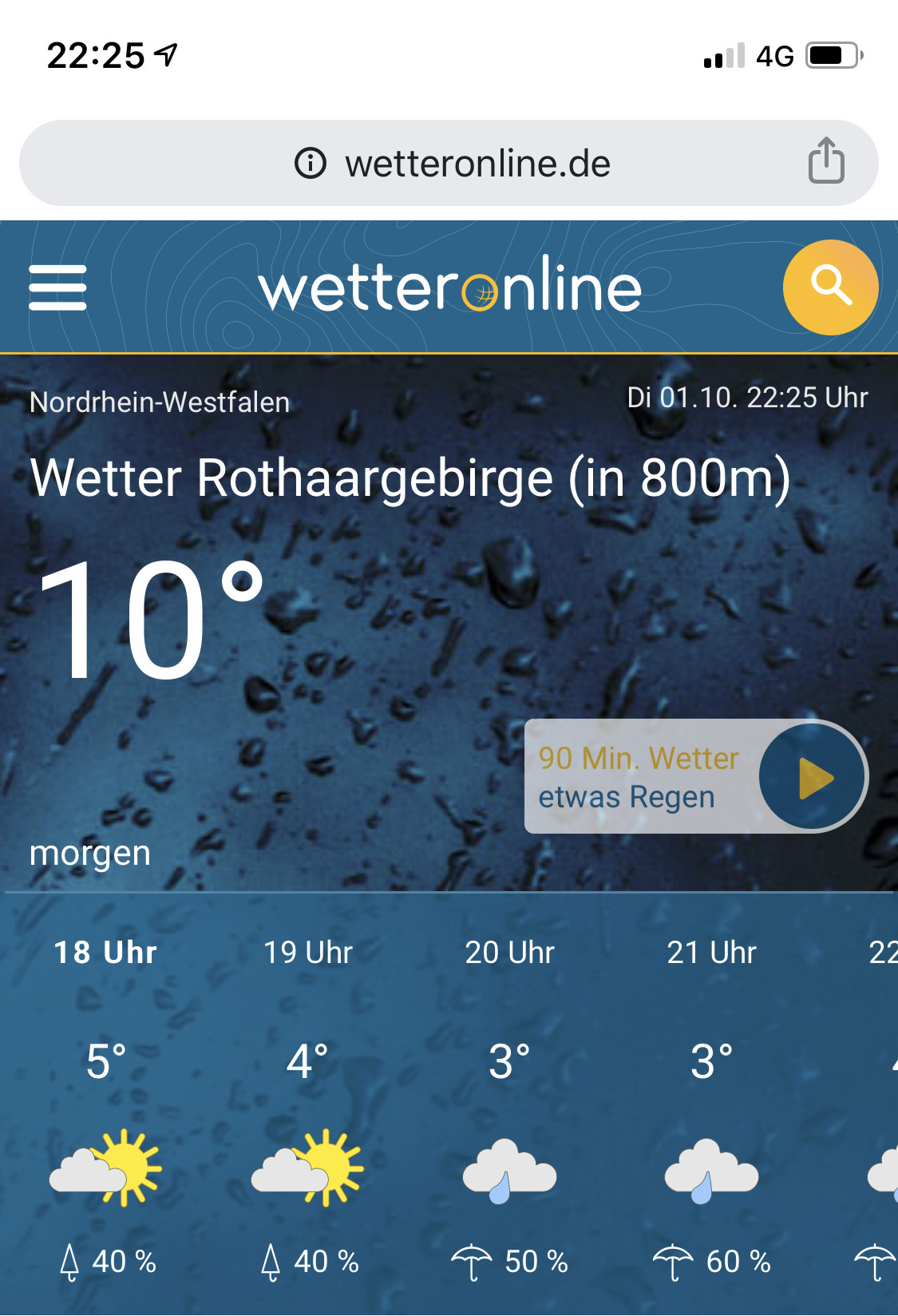Select the 21 Uhr forecast column
898x1316 pixels.
tap(711, 1105)
